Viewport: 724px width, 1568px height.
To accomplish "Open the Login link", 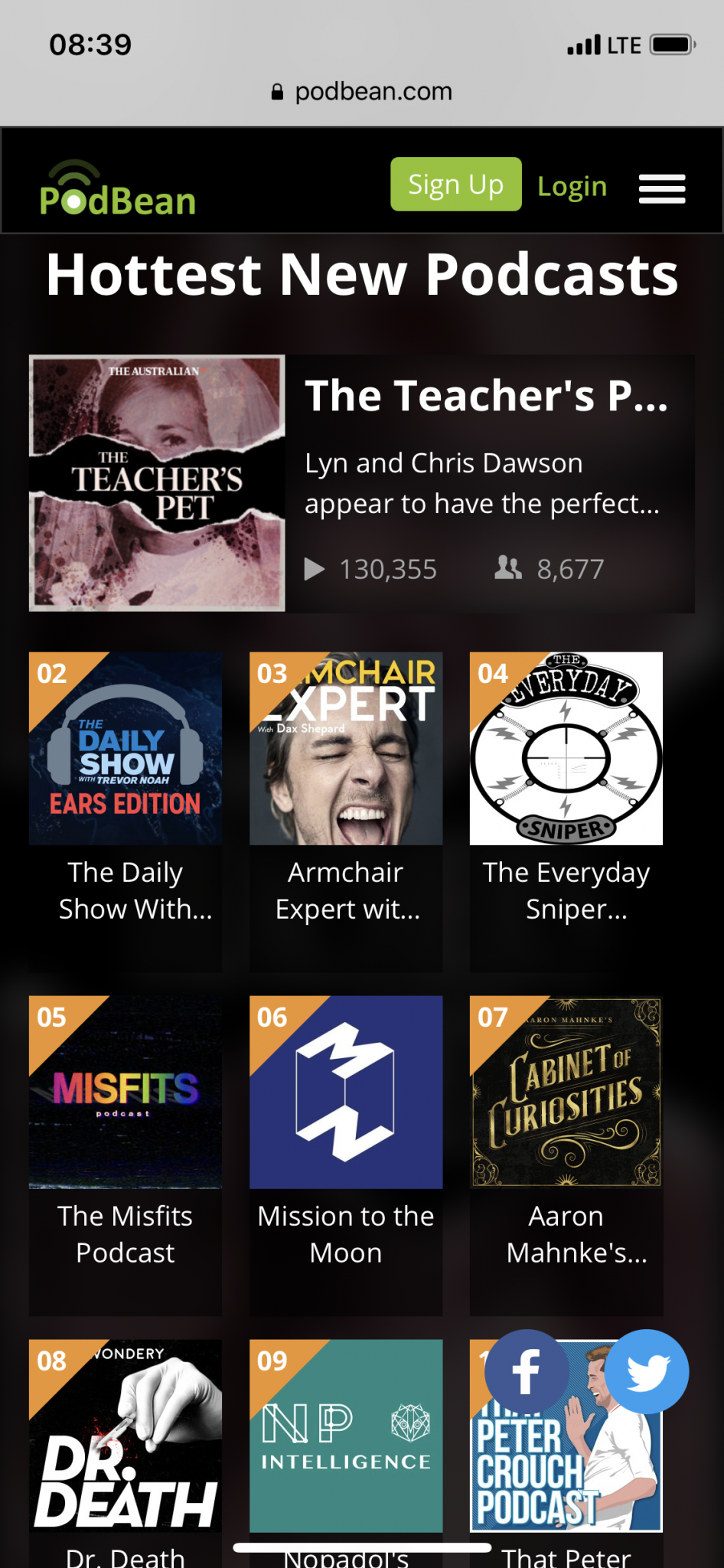I will [572, 186].
